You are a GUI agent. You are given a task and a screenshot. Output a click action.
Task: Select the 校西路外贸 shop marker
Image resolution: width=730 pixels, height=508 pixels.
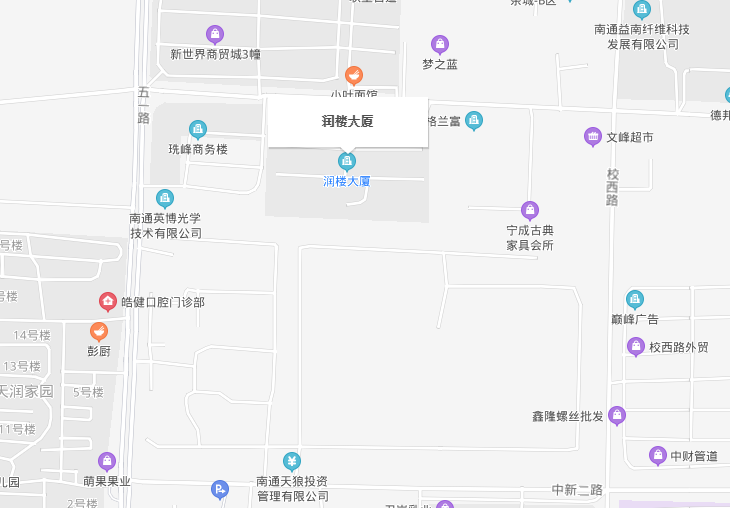[635, 347]
